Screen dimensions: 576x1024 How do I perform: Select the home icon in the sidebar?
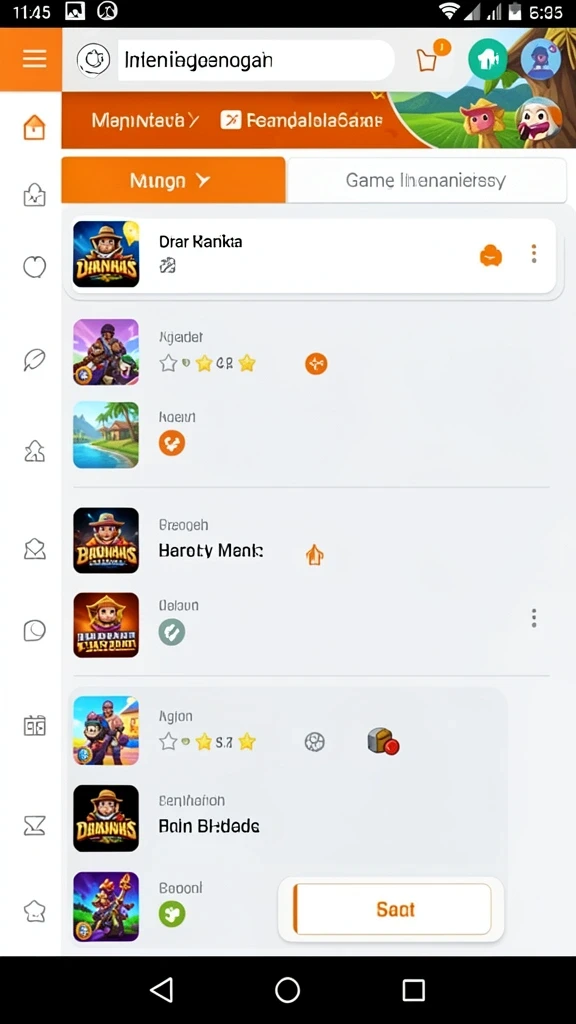pyautogui.click(x=35, y=127)
